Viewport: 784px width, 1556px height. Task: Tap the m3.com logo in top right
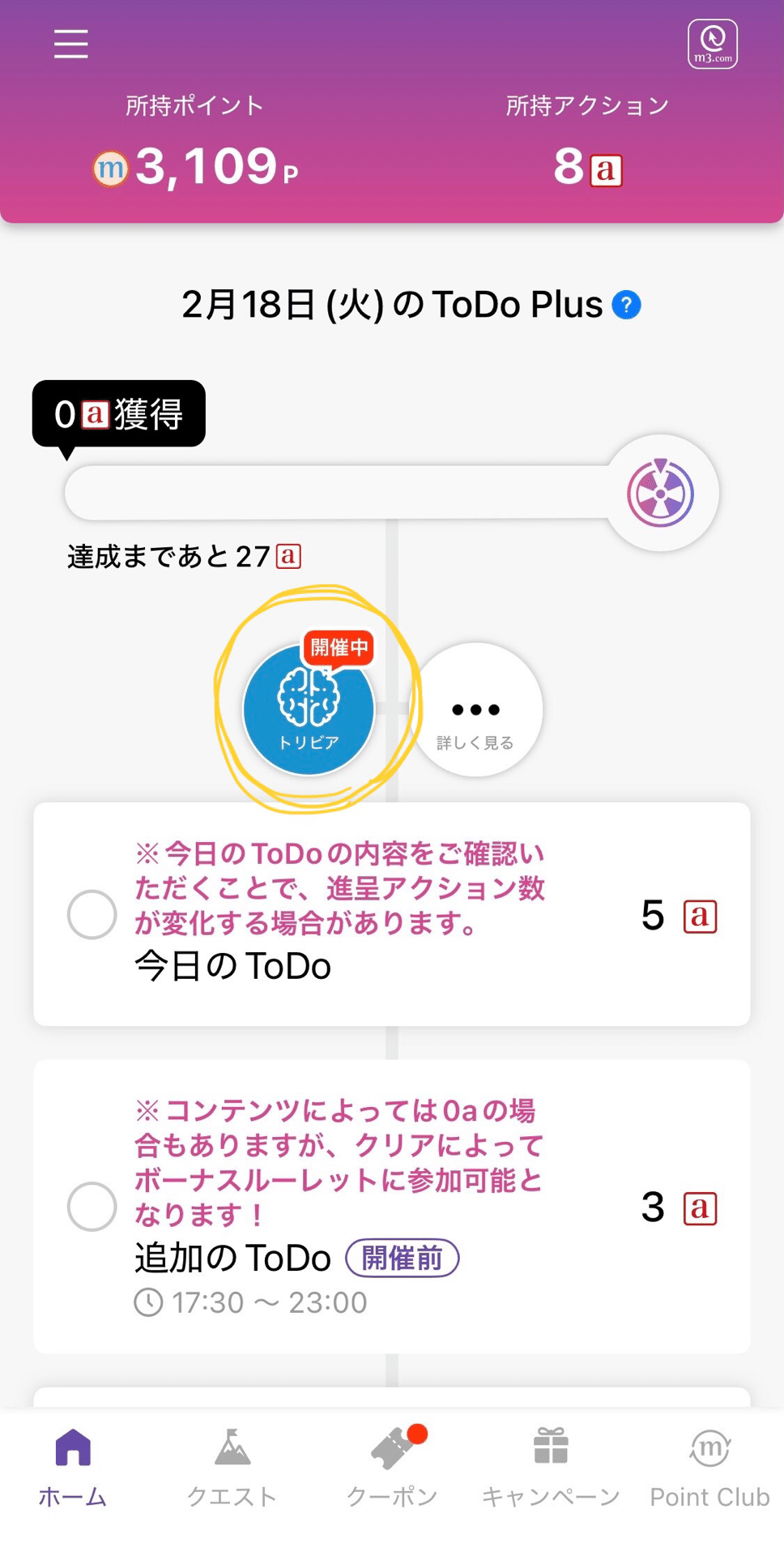[711, 45]
